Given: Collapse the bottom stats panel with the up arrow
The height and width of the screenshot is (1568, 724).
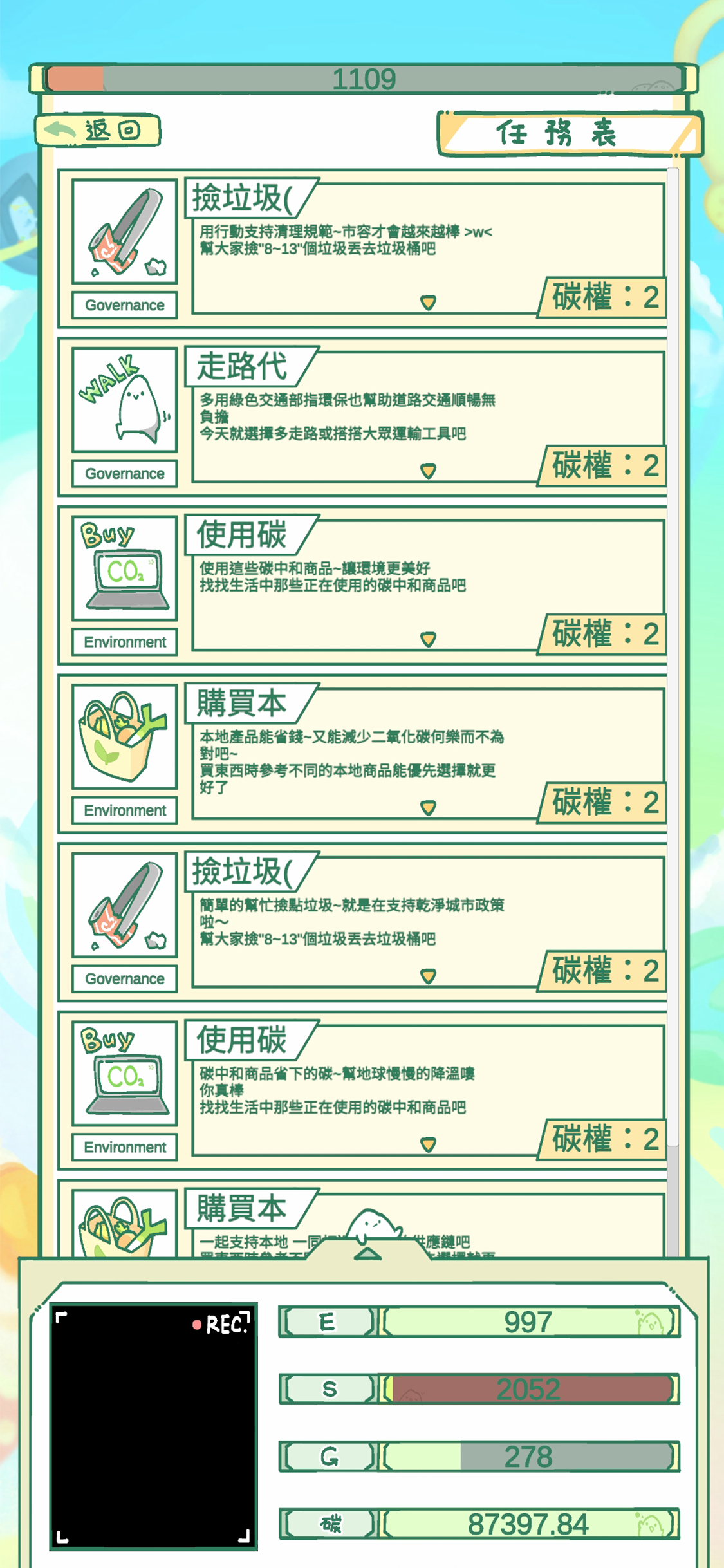Looking at the screenshot, I should pyautogui.click(x=367, y=1254).
